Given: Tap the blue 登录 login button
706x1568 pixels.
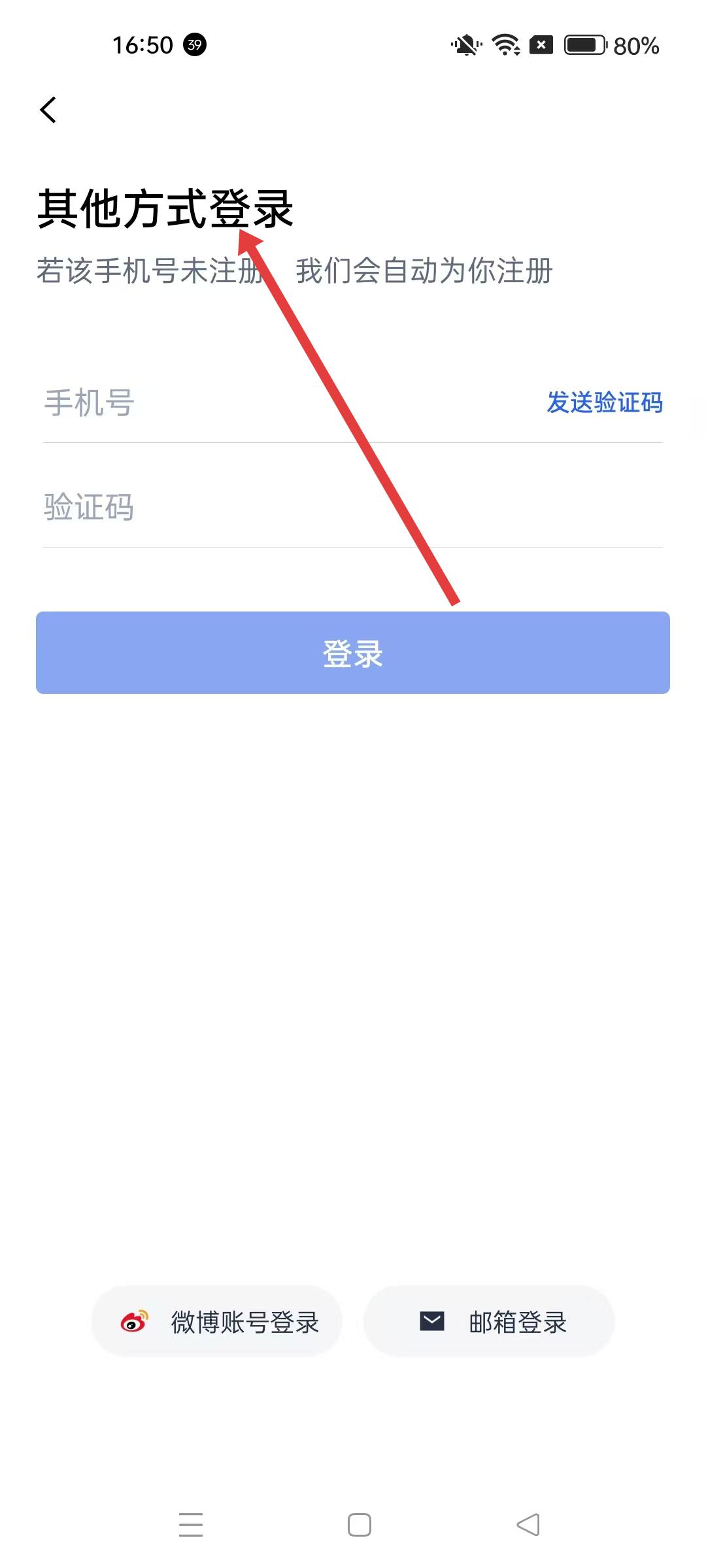Looking at the screenshot, I should (353, 653).
